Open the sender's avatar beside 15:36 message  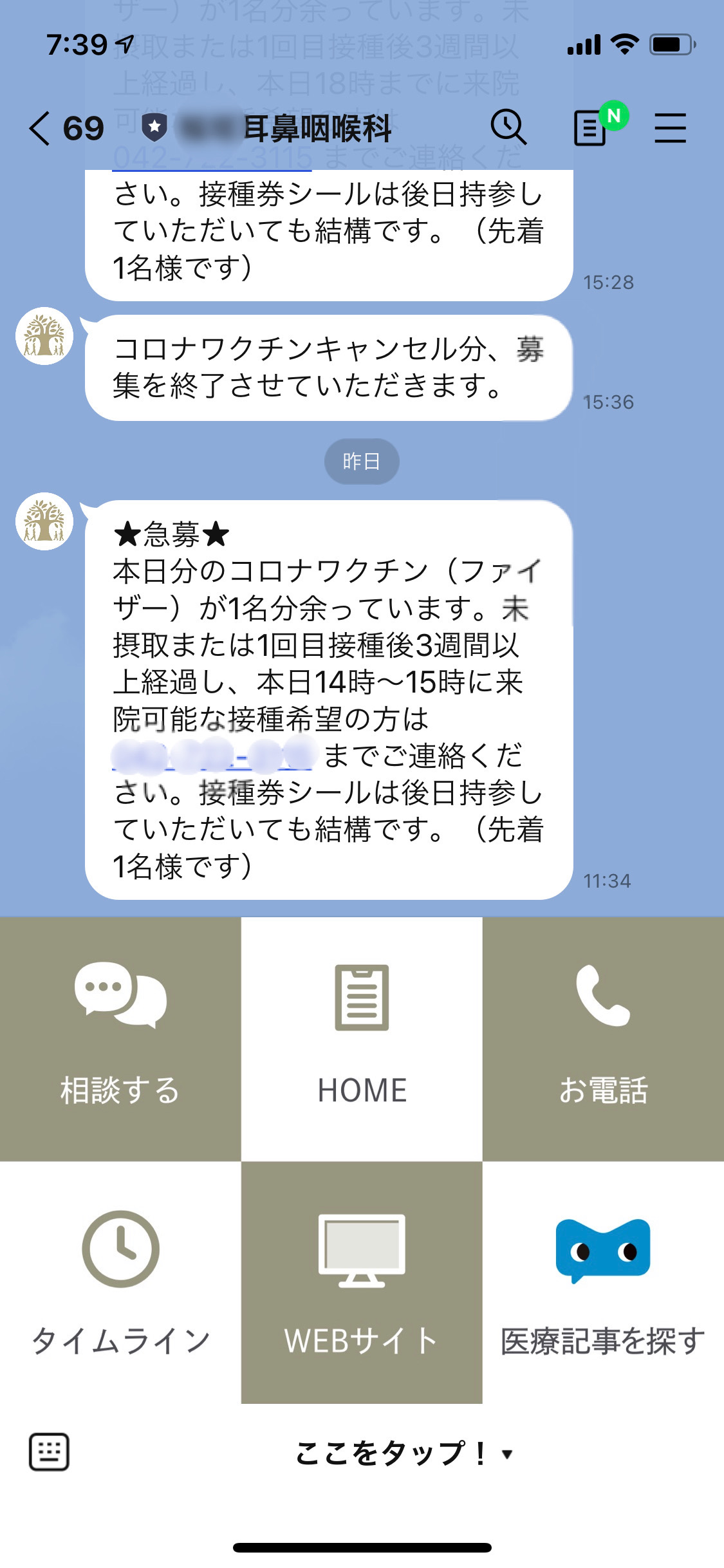tap(44, 336)
